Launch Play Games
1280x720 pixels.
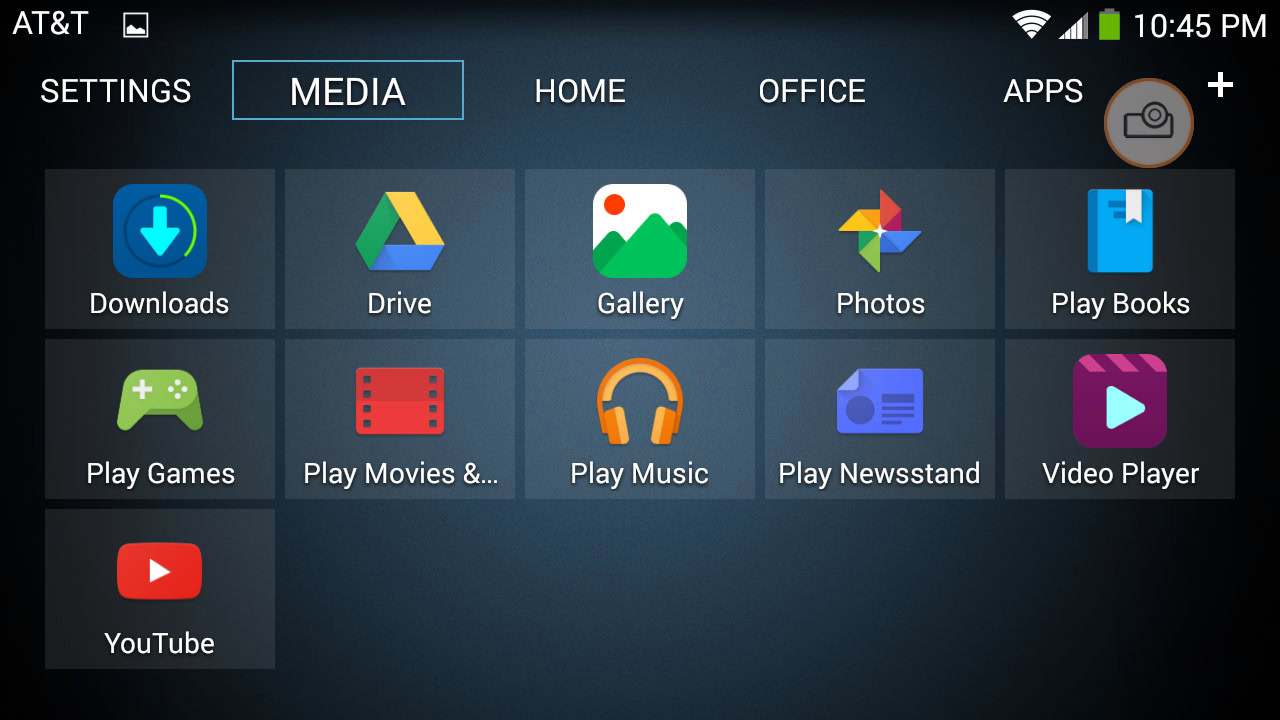160,419
